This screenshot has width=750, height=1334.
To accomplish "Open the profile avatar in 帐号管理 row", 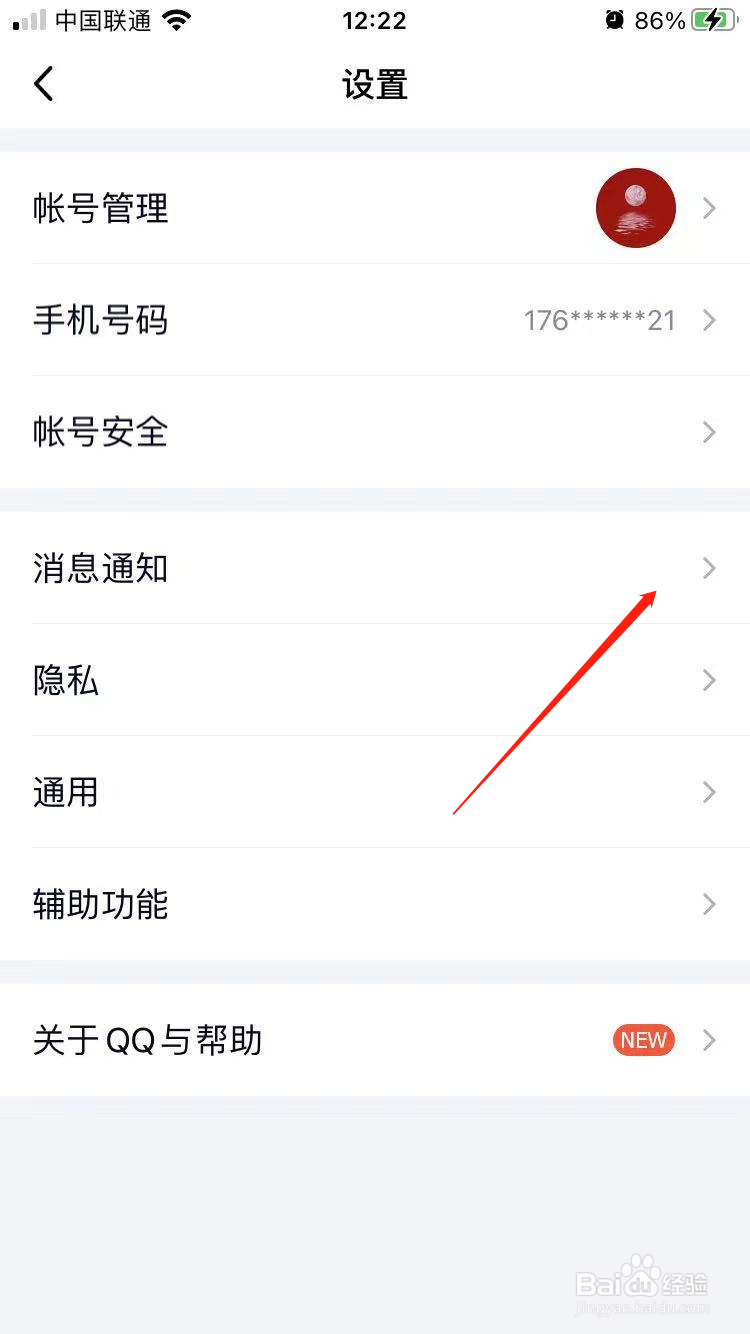I will click(x=636, y=208).
